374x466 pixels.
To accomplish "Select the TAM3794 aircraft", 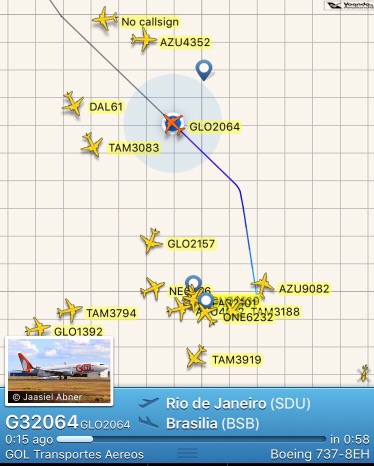I will (69, 310).
